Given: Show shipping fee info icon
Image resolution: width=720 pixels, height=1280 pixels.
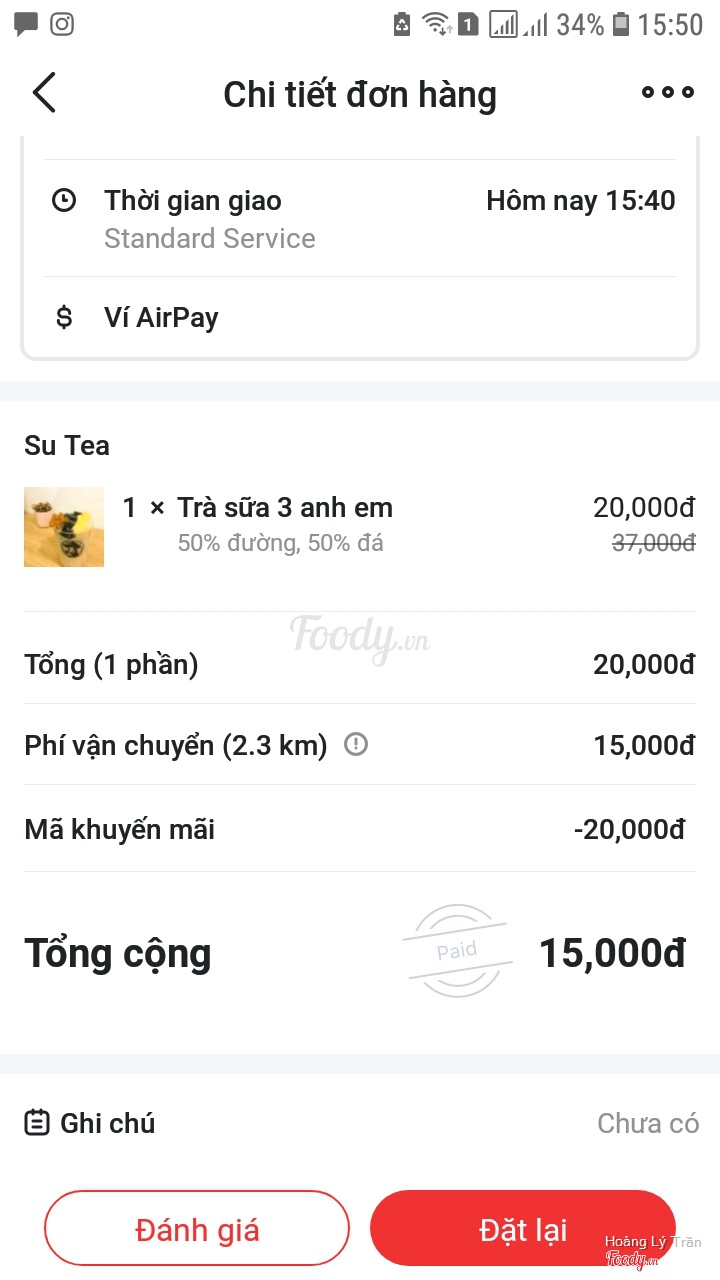Looking at the screenshot, I should click(x=356, y=744).
